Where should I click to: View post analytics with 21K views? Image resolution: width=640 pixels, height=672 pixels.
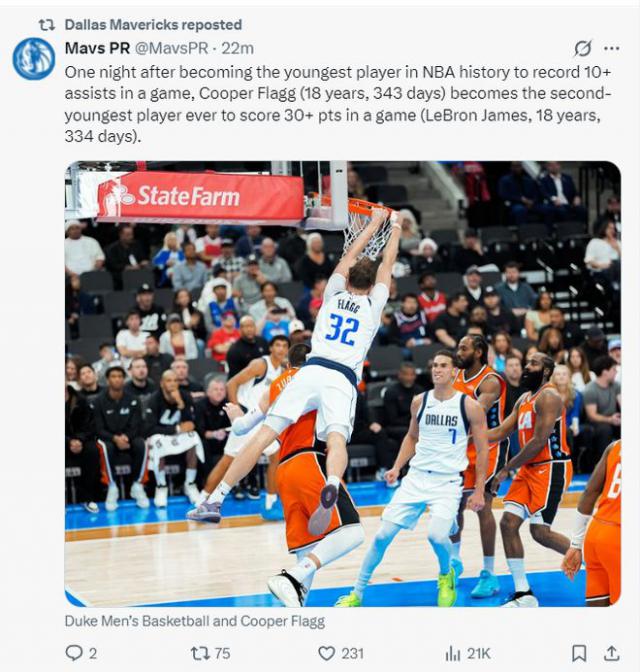click(467, 653)
